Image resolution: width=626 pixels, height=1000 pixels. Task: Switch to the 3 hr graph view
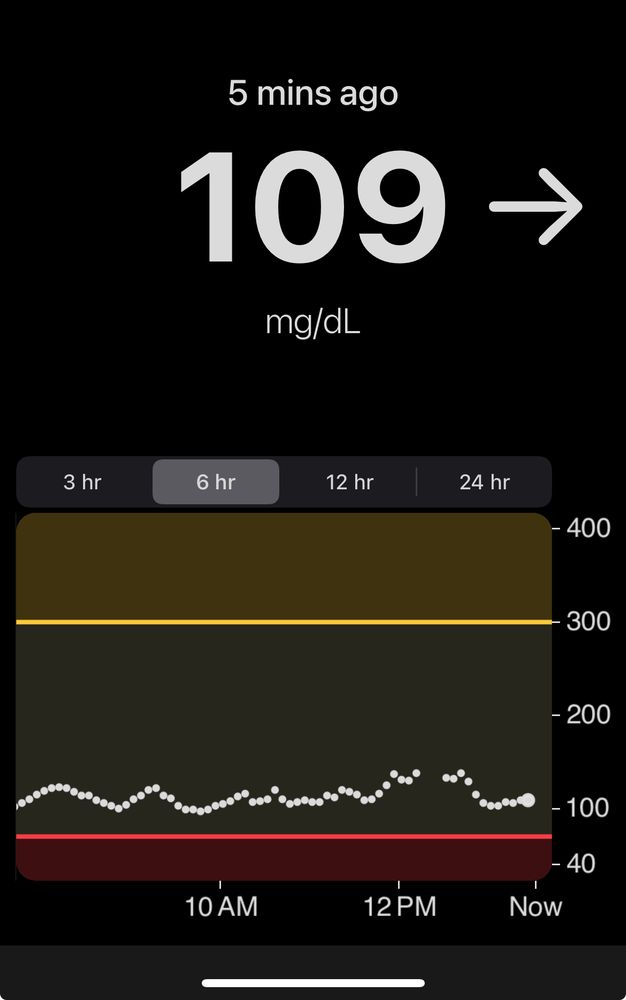(83, 482)
